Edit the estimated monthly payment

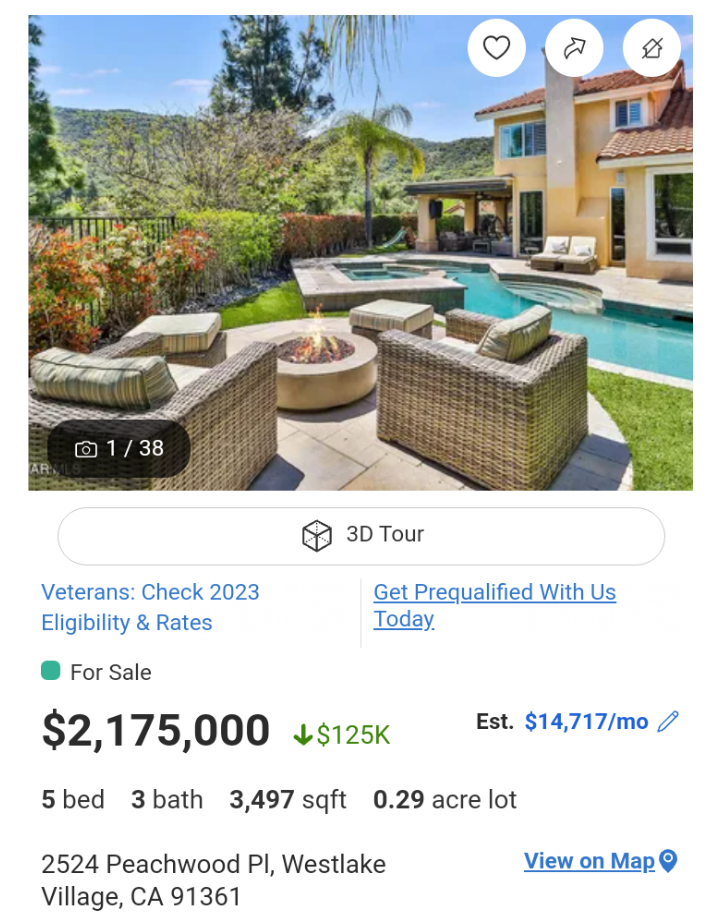pyautogui.click(x=668, y=721)
